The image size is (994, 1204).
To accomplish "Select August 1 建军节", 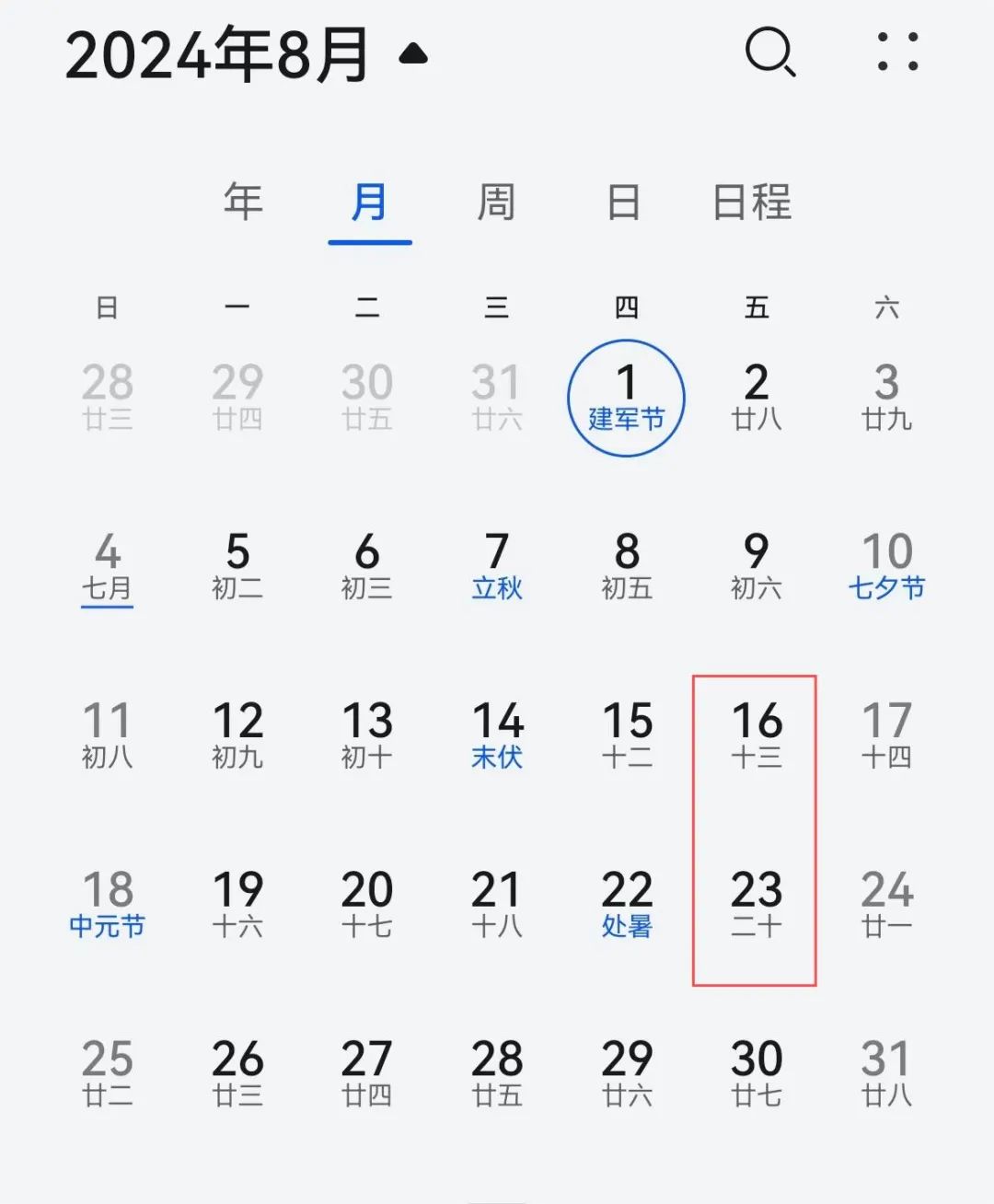I will [626, 398].
